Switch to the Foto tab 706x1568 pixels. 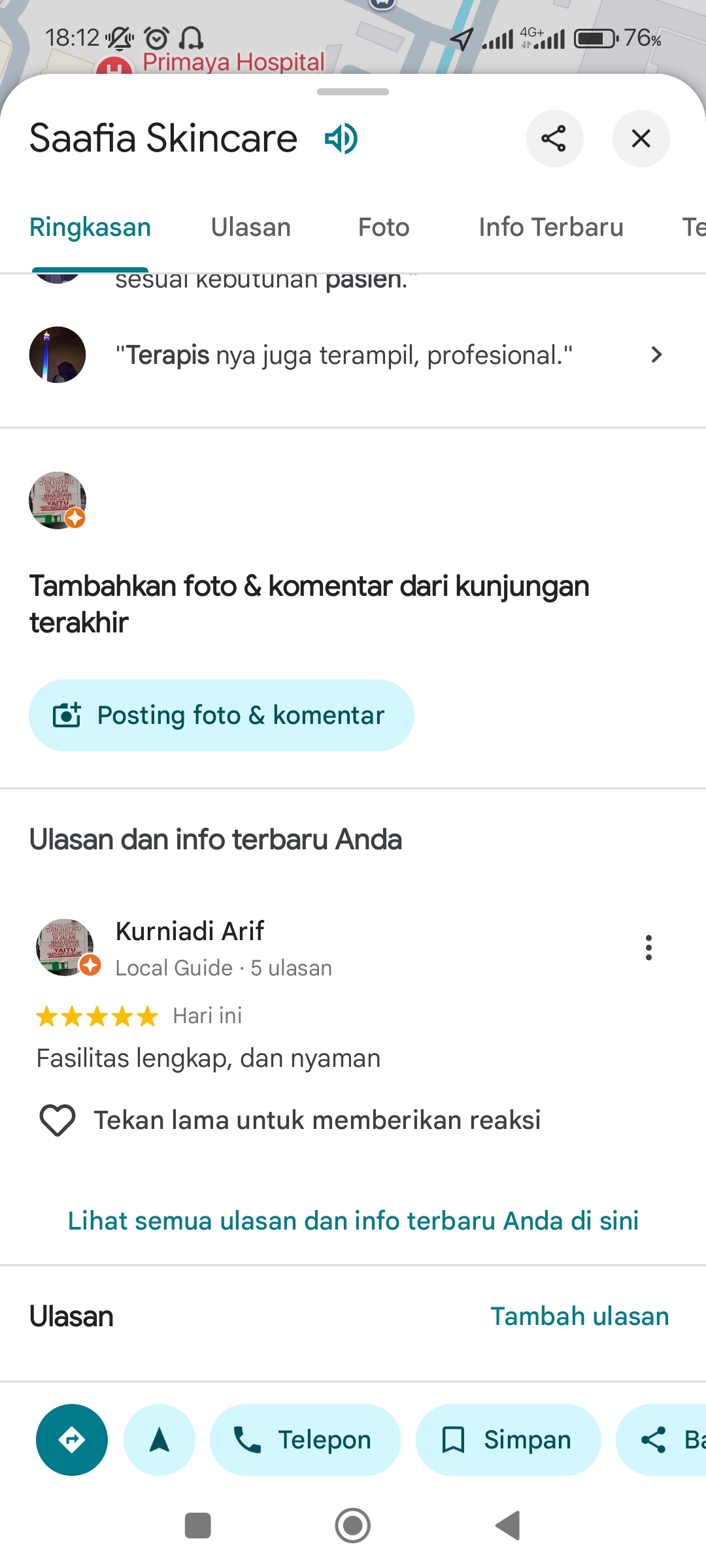[x=384, y=227]
